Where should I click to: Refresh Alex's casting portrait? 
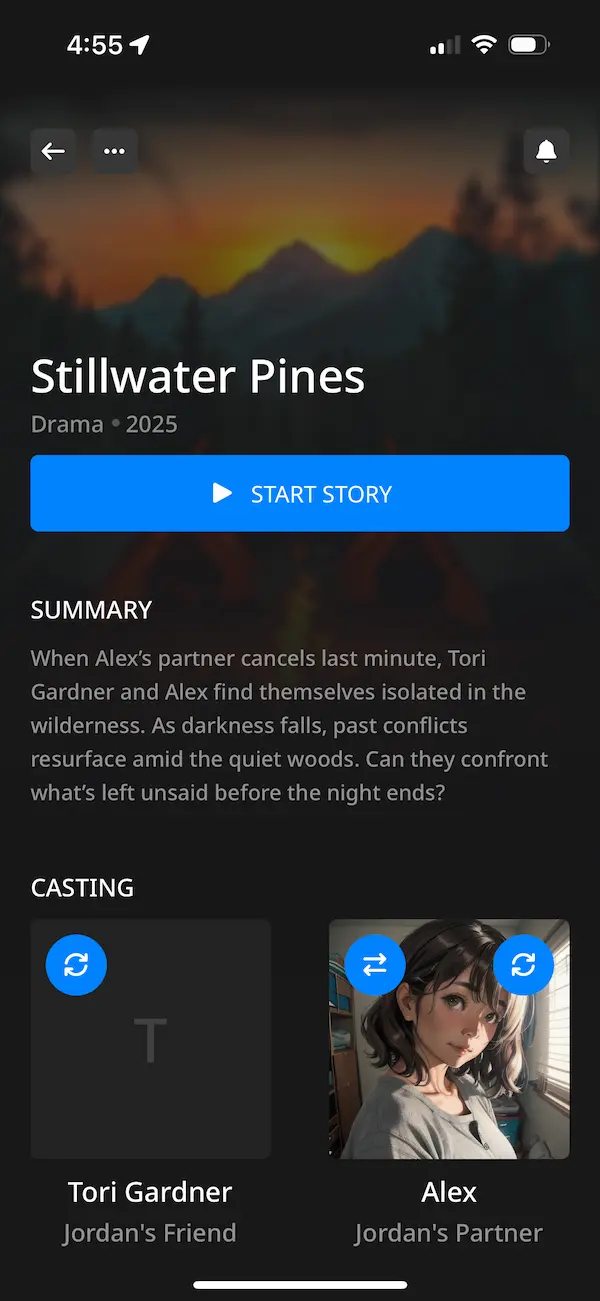coord(523,964)
